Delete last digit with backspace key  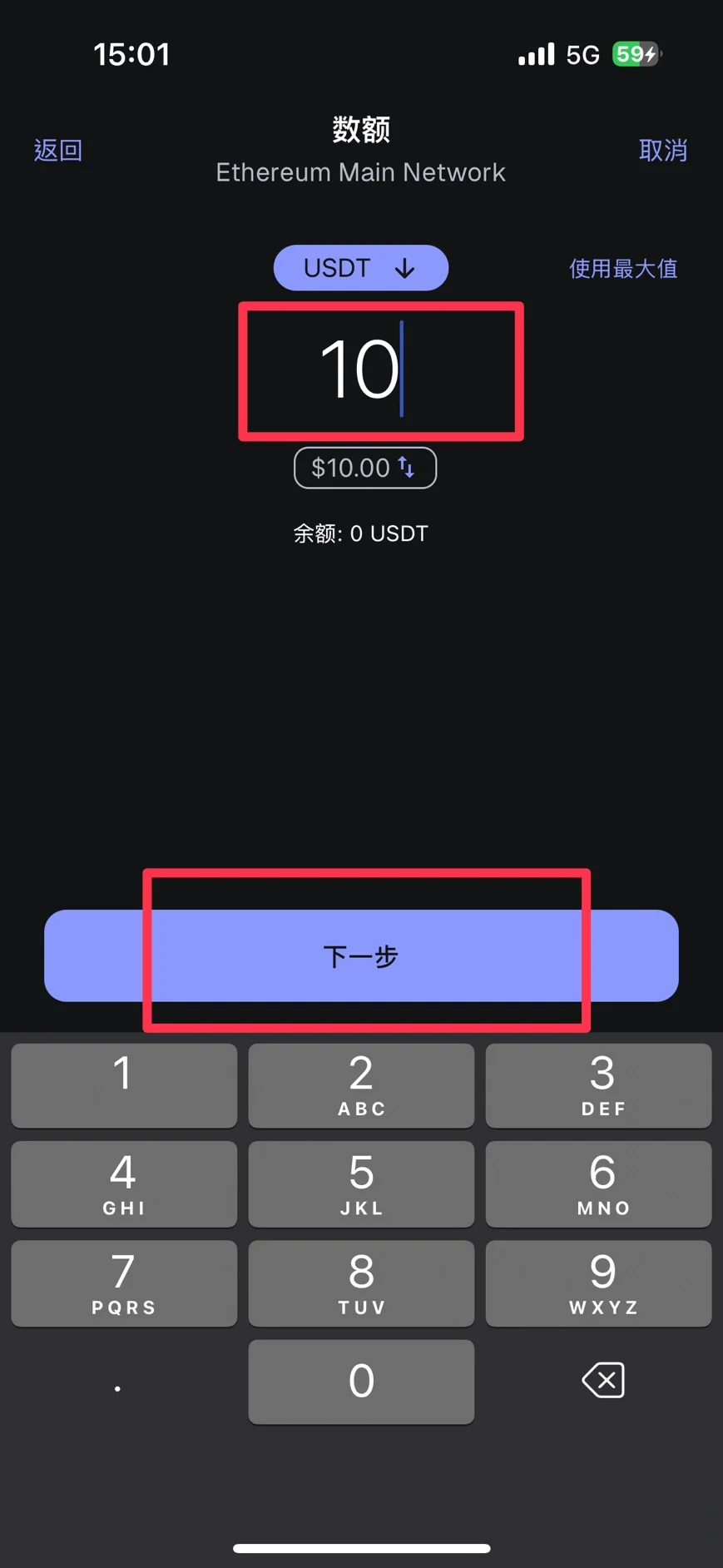click(603, 1380)
